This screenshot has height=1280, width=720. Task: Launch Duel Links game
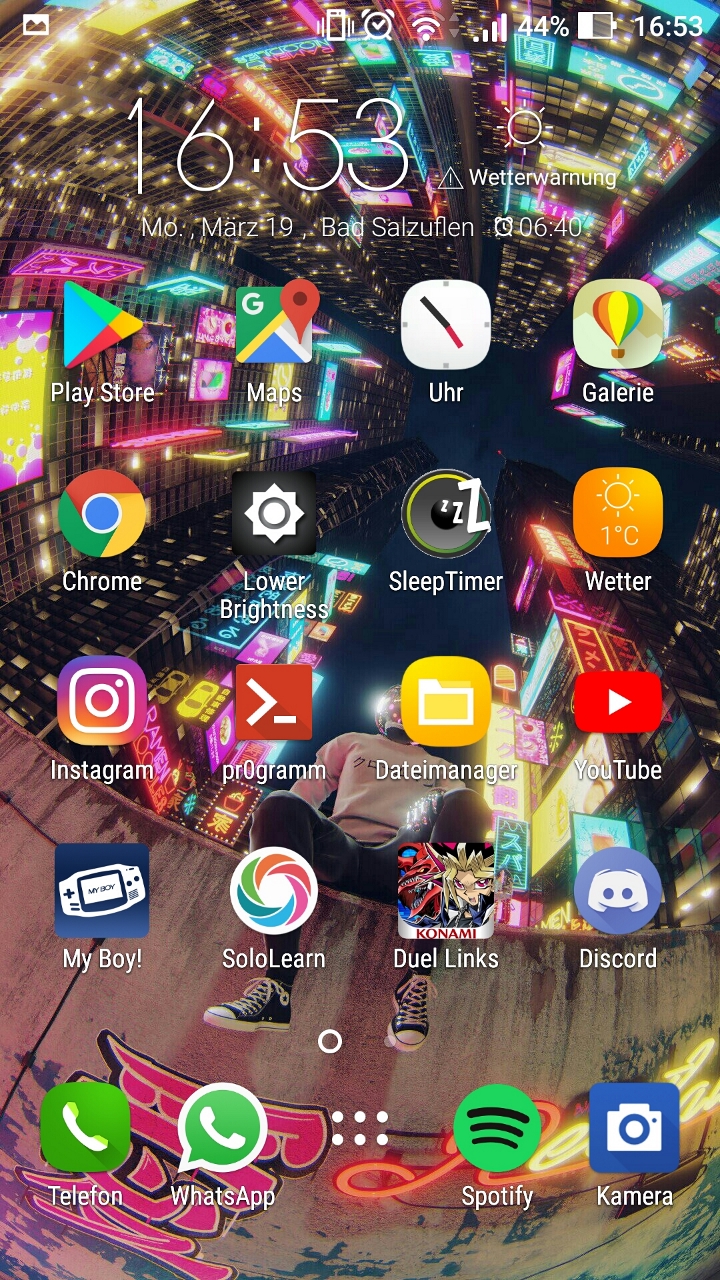click(446, 890)
